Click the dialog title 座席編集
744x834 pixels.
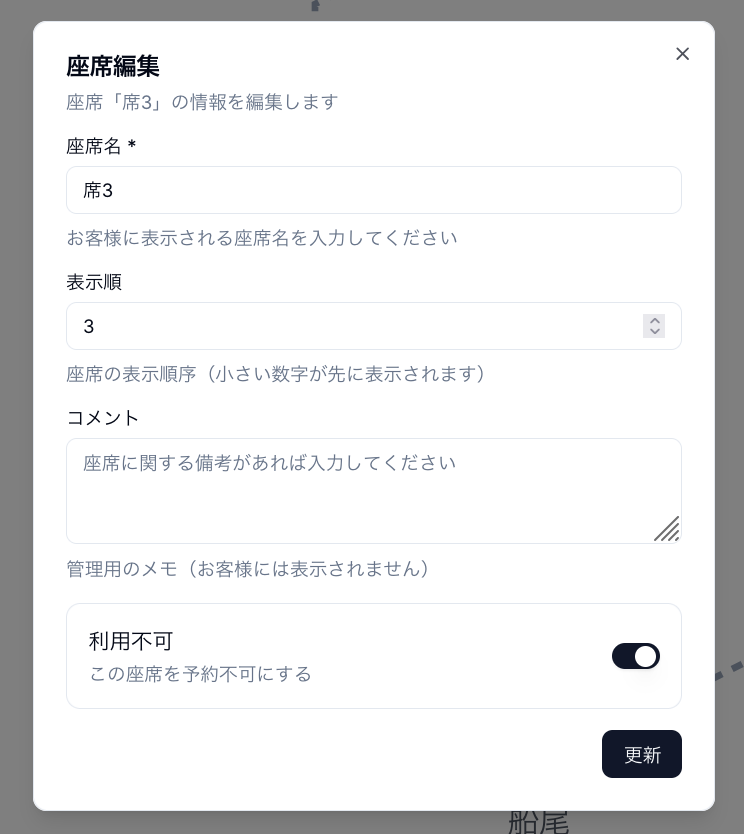pyautogui.click(x=113, y=66)
